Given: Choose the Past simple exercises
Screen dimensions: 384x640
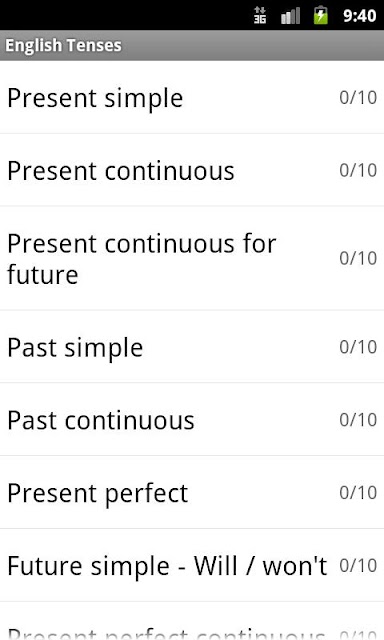Looking at the screenshot, I should pyautogui.click(x=192, y=347).
